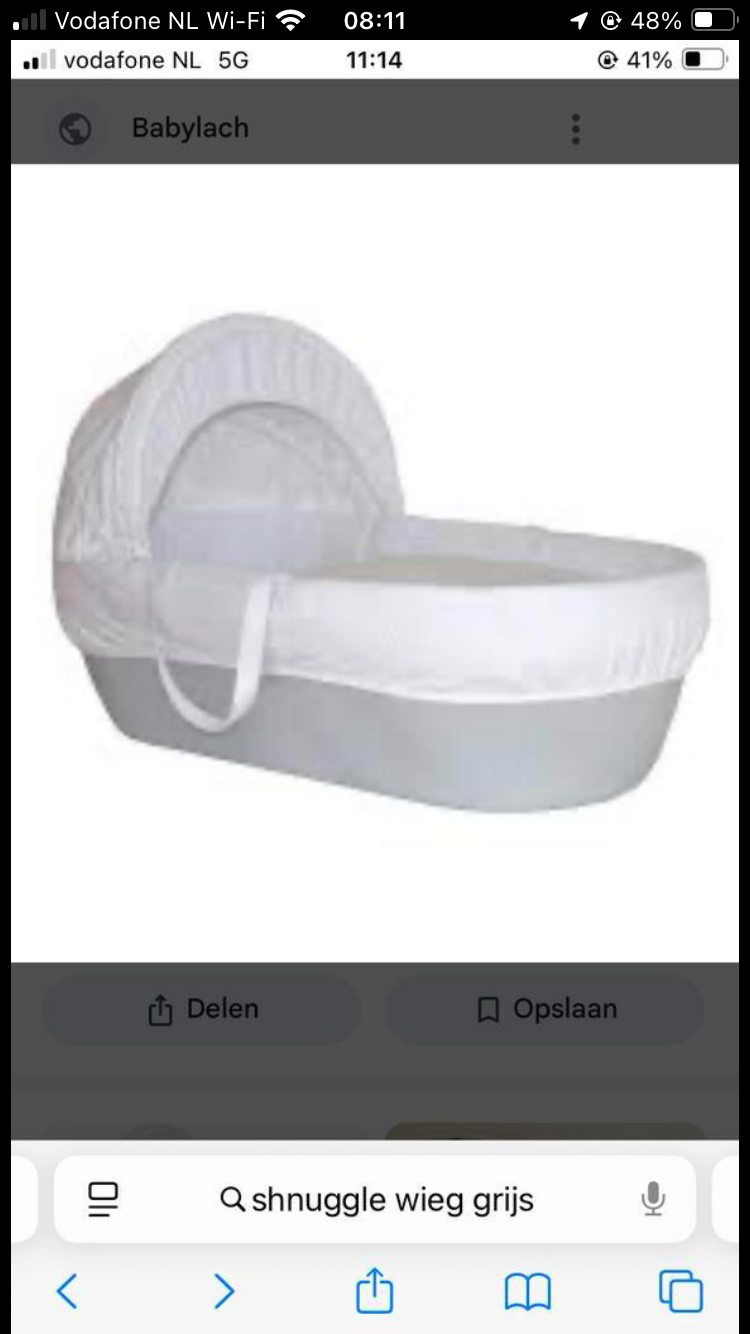Show all open Safari tabs
The image size is (750, 1334).
pyautogui.click(x=680, y=1292)
